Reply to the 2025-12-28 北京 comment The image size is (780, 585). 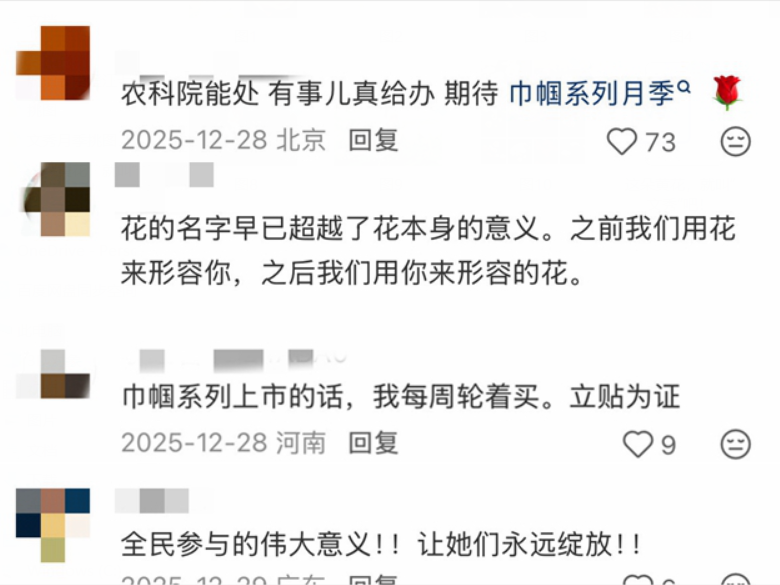point(373,141)
